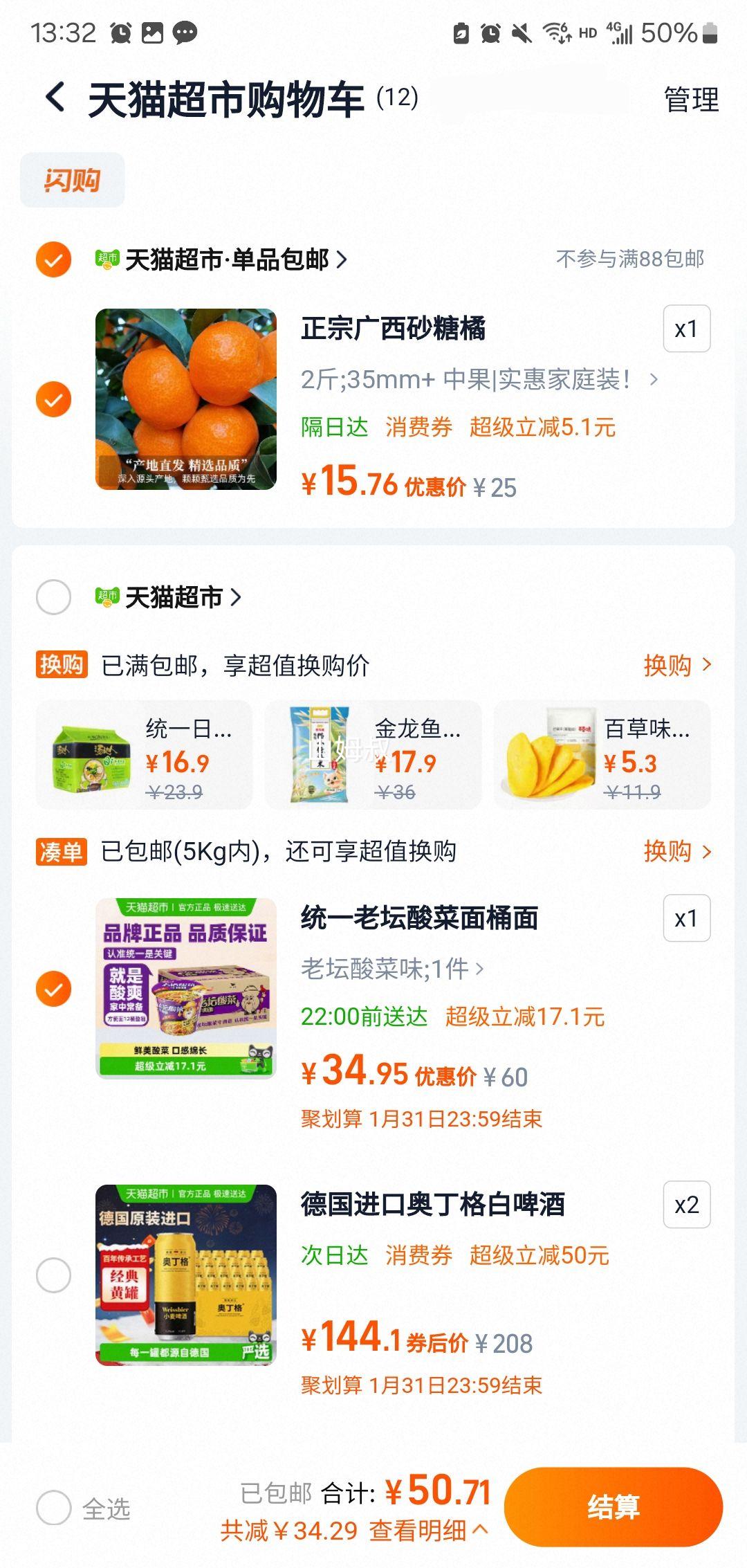Tap the 砂糖橘 product thumbnail image
The width and height of the screenshot is (747, 1568).
(185, 400)
